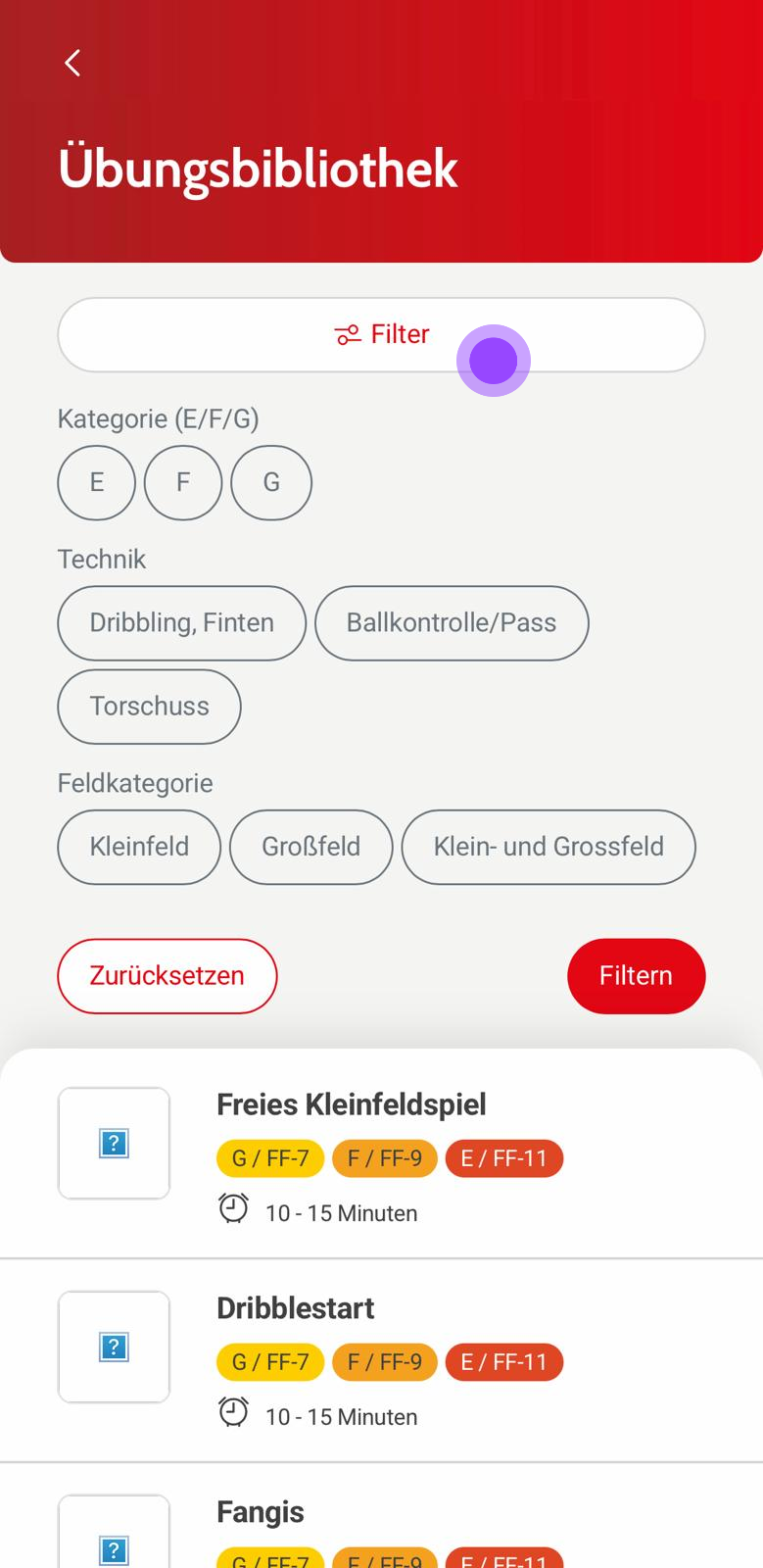Select the Großfeld chip

310,847
